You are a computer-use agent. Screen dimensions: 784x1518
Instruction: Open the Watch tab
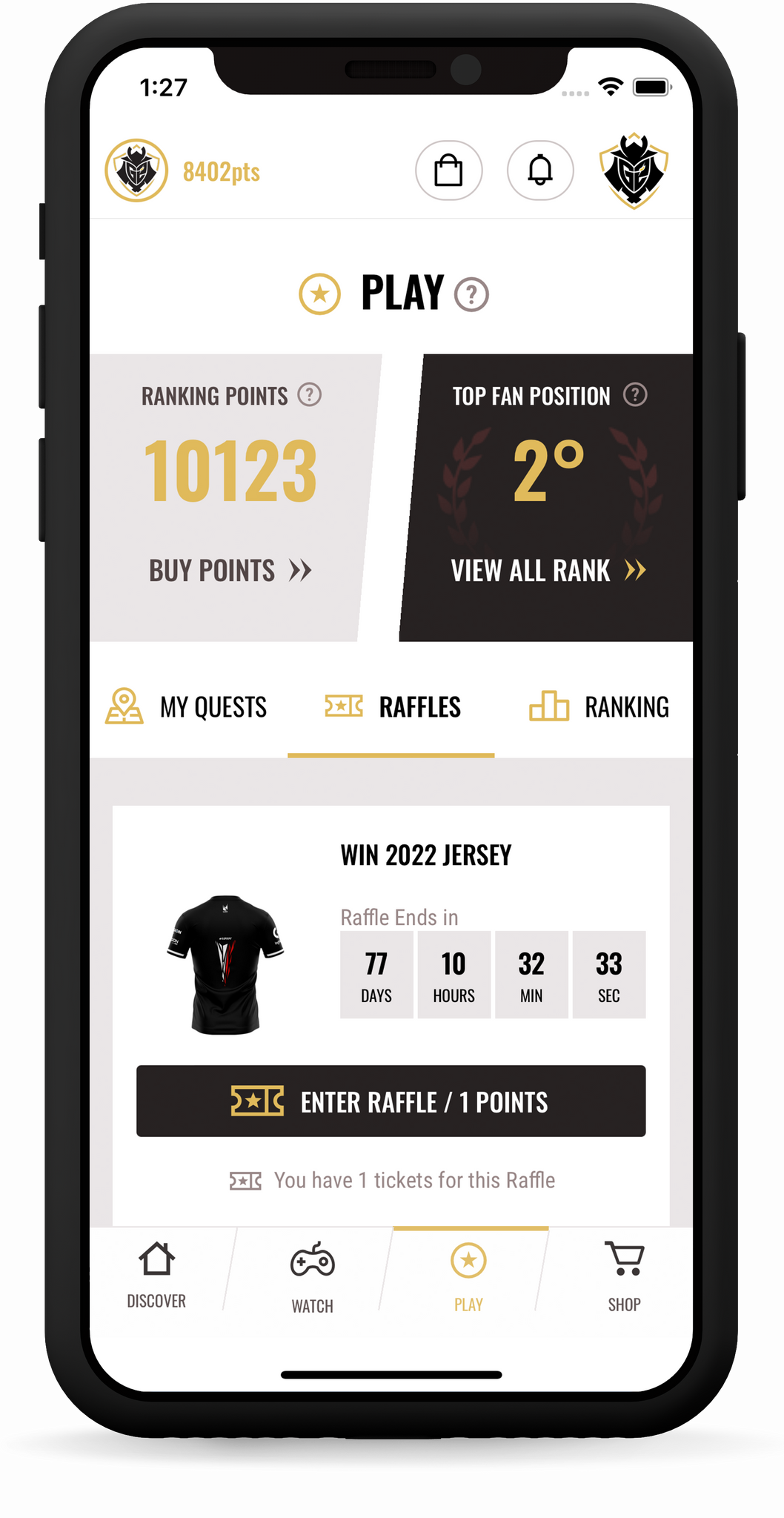(312, 1276)
